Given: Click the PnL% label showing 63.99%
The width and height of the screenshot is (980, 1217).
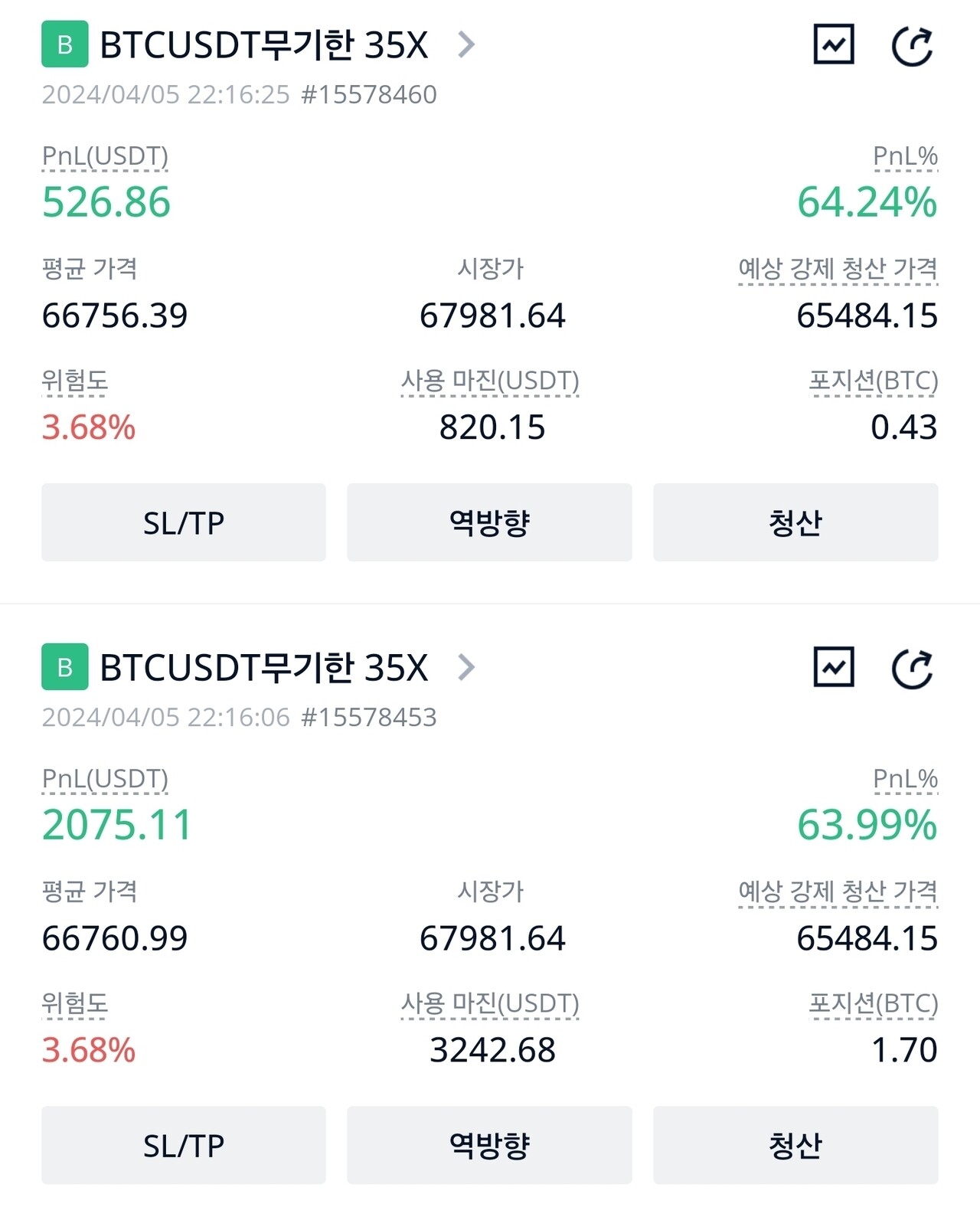Looking at the screenshot, I should coord(906,780).
